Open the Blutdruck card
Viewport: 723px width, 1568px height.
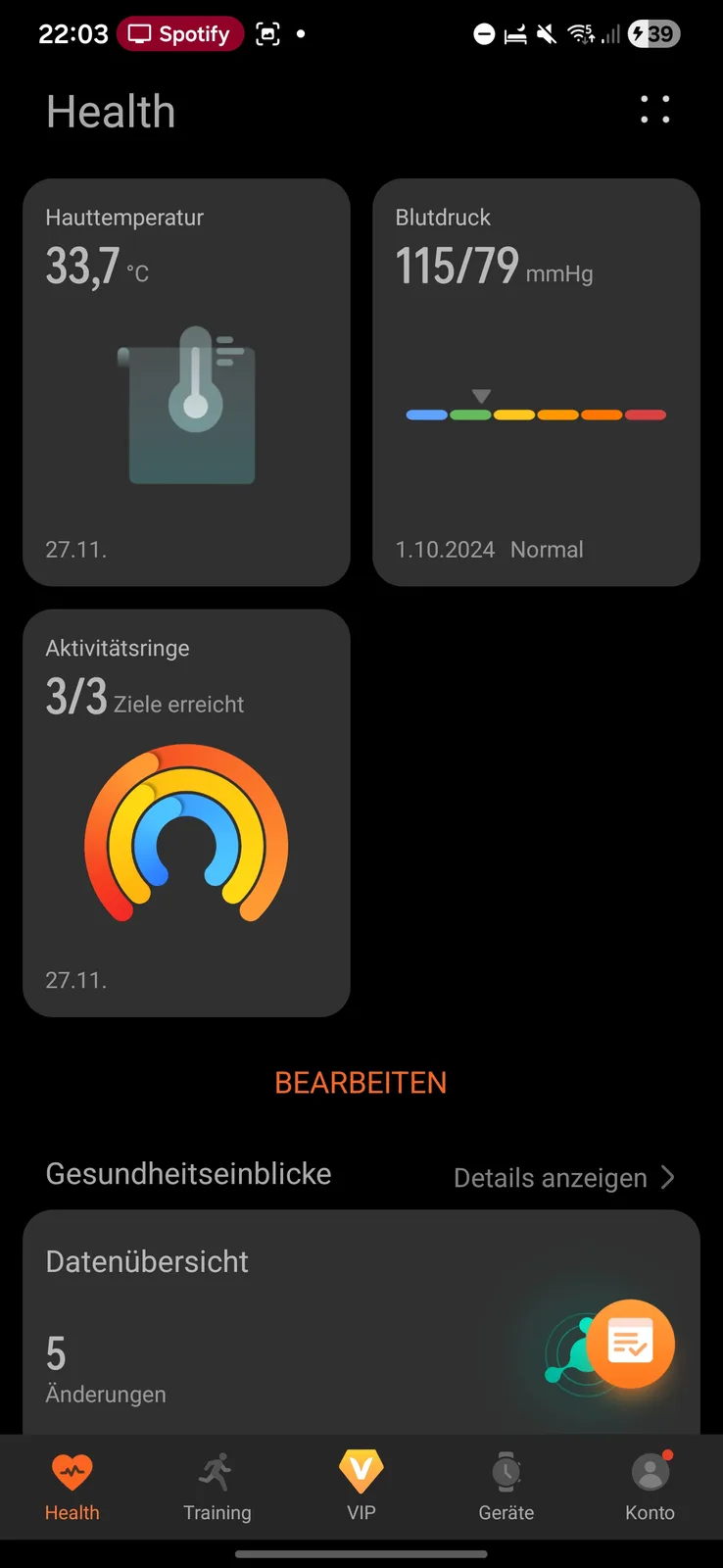(536, 382)
